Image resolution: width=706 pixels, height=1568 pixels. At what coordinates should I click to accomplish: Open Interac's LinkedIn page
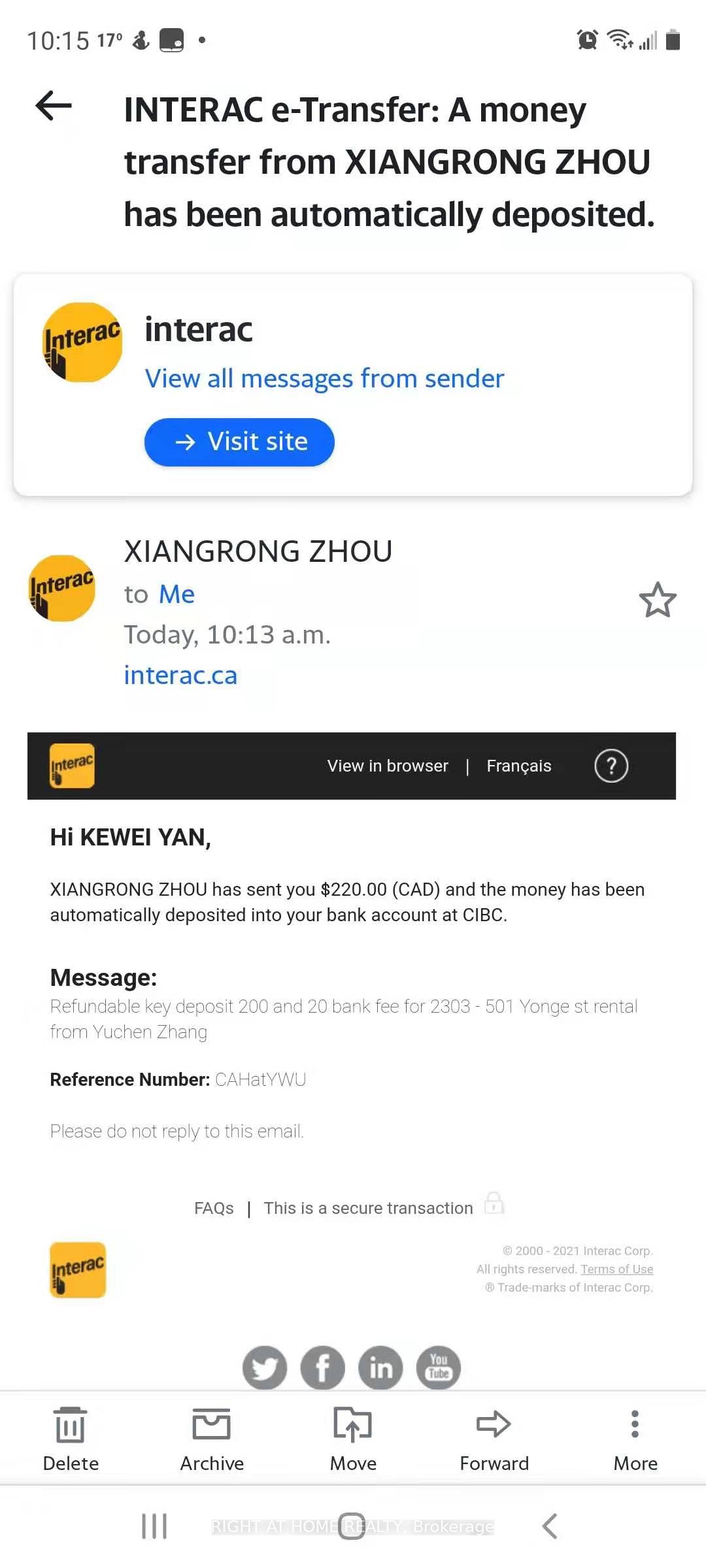(x=380, y=1367)
